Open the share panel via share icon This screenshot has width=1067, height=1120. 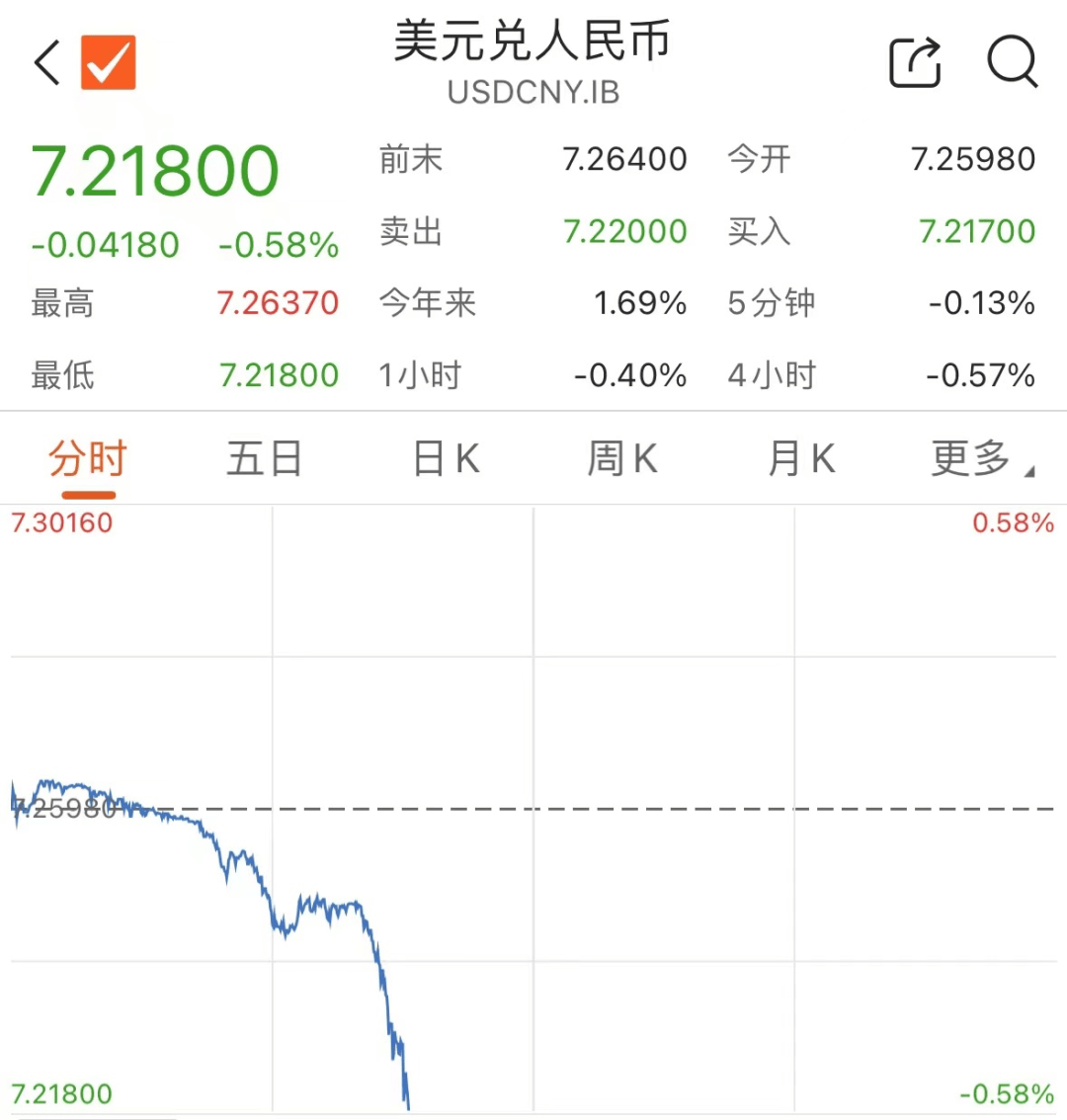(x=915, y=62)
